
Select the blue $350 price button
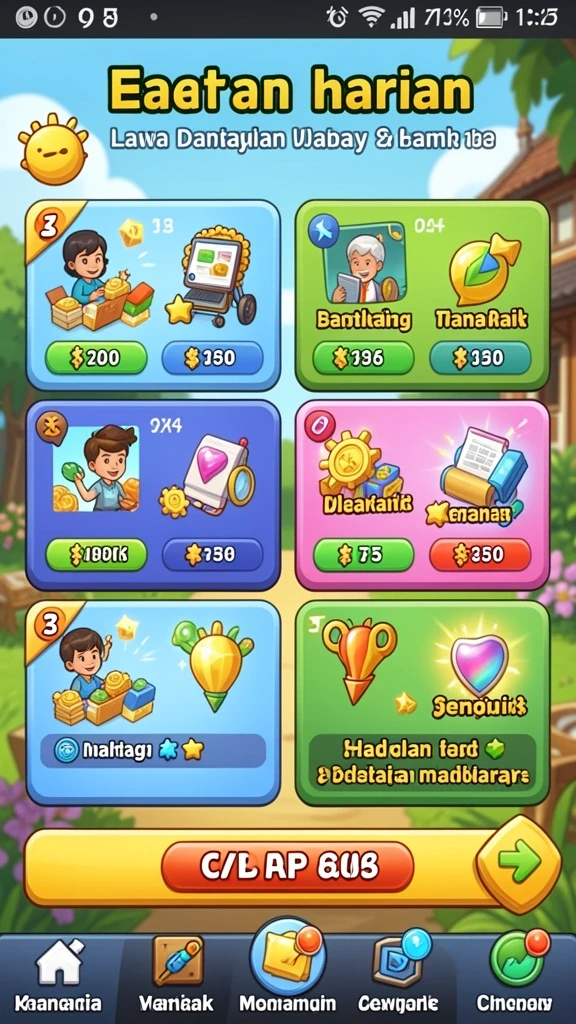pyautogui.click(x=212, y=357)
